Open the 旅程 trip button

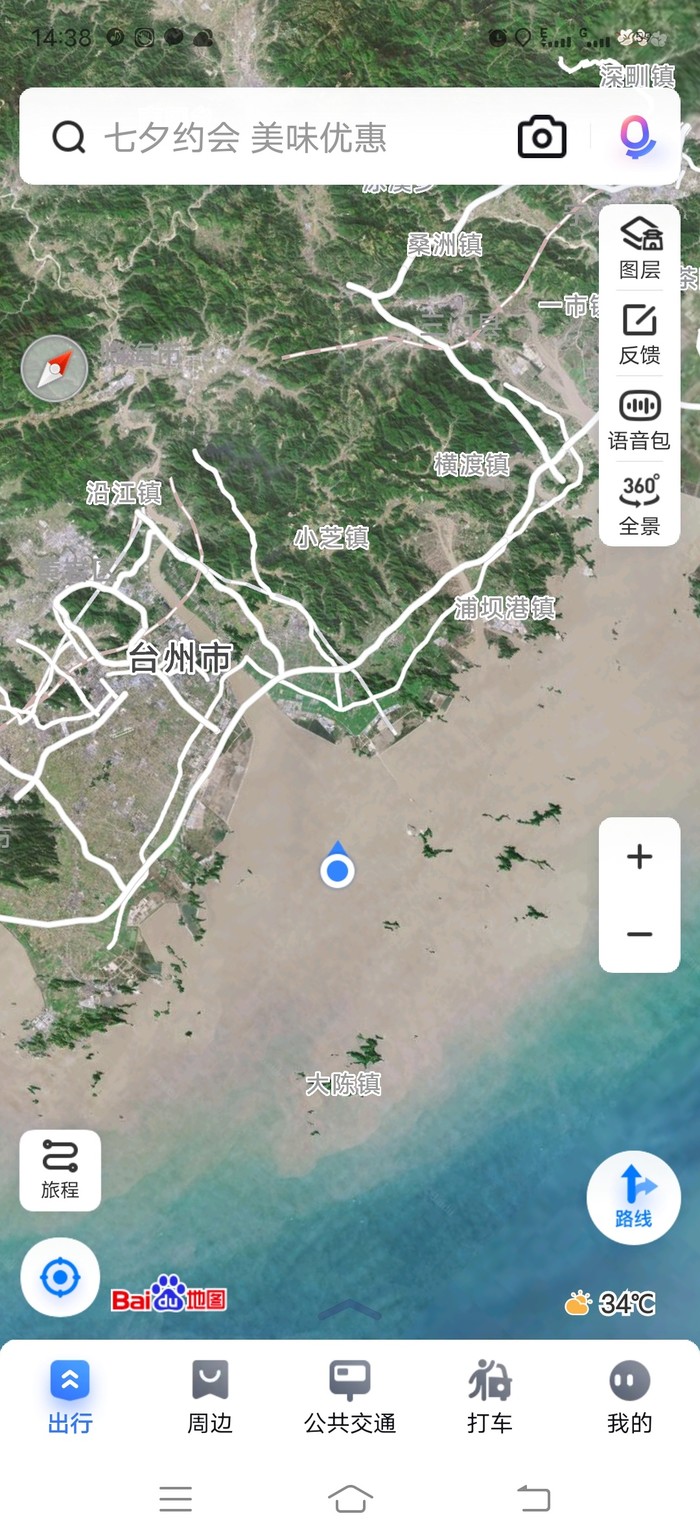pyautogui.click(x=60, y=1169)
